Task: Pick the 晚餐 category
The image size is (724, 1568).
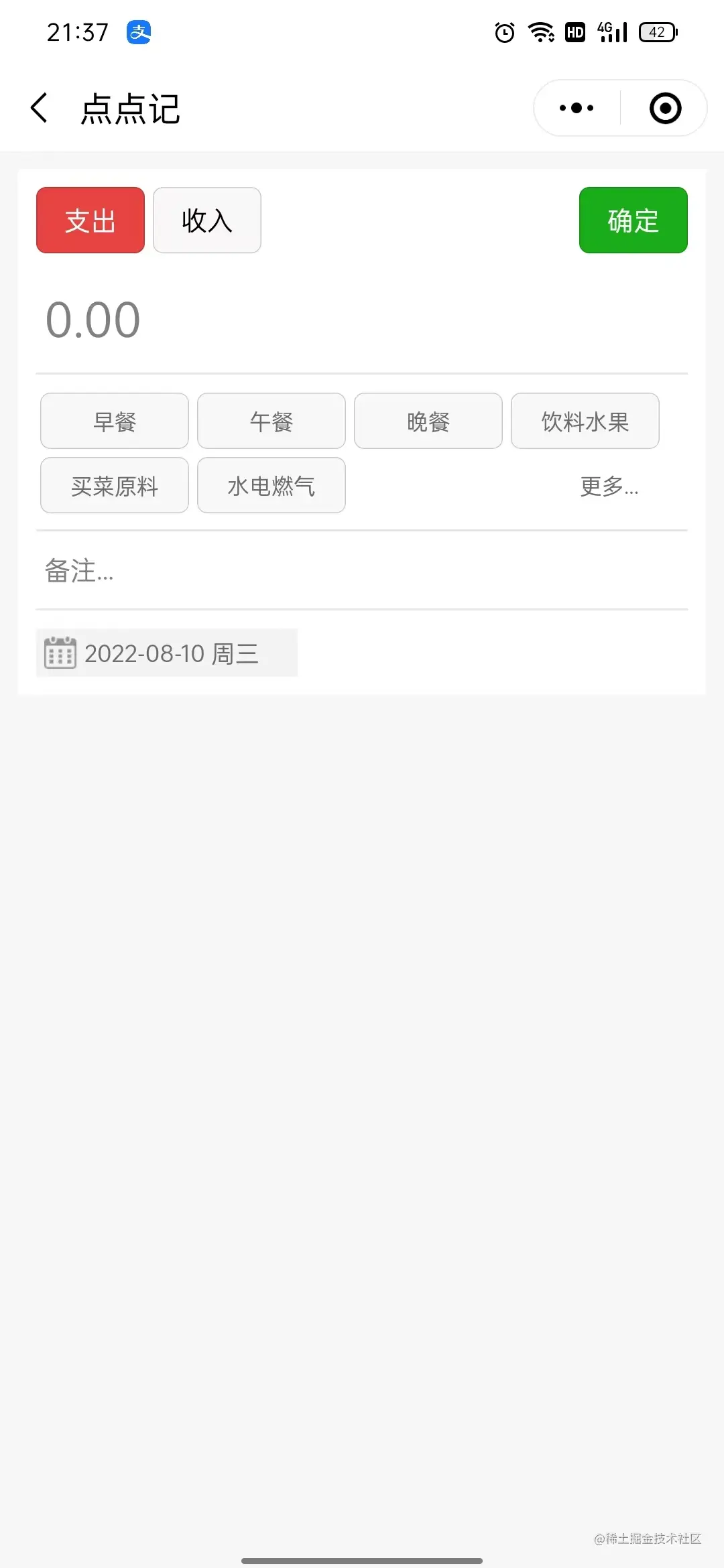Action: 428,421
